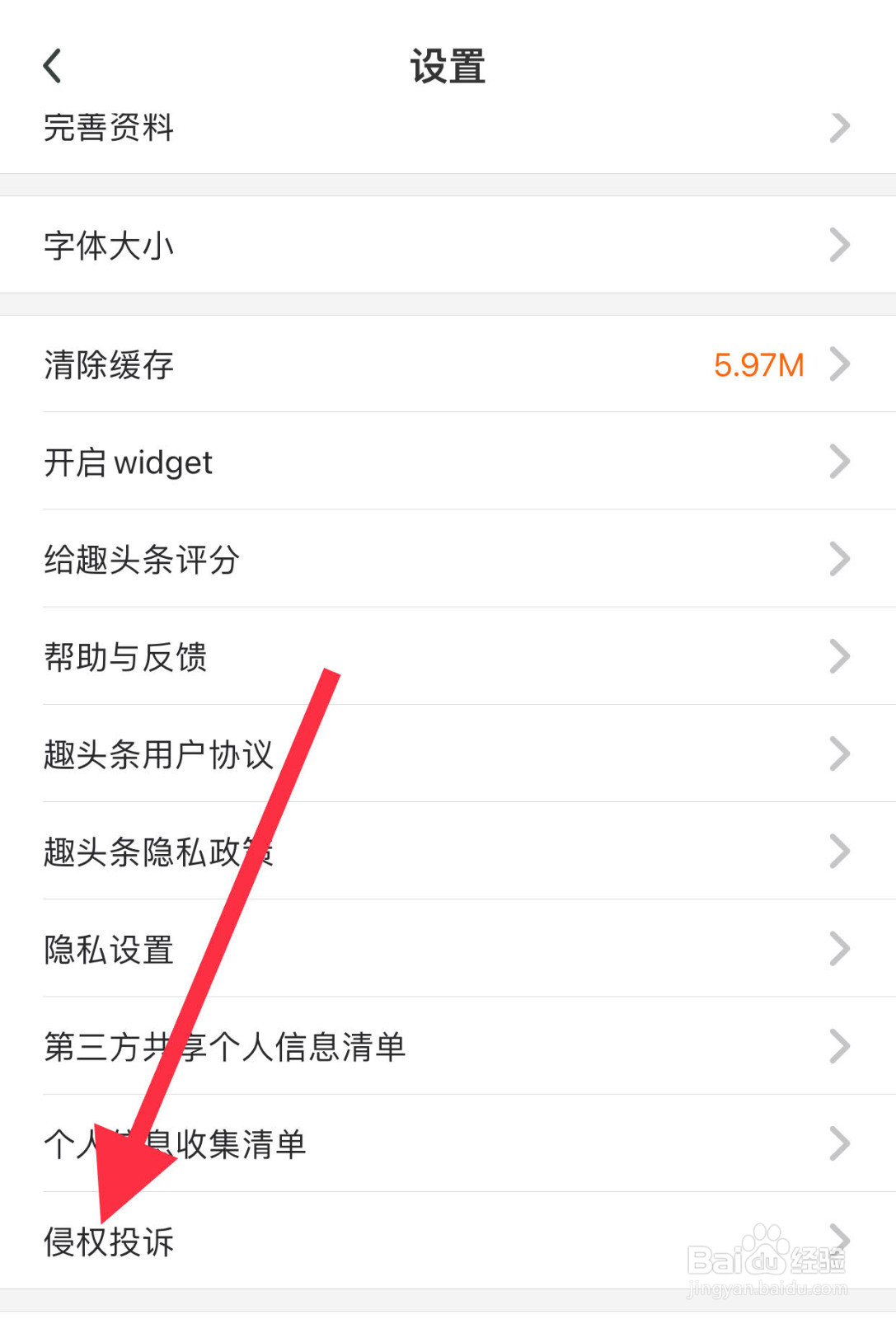Tap the orange 5.97M cache size value
Viewport: 896px width, 1319px height.
coord(758,365)
